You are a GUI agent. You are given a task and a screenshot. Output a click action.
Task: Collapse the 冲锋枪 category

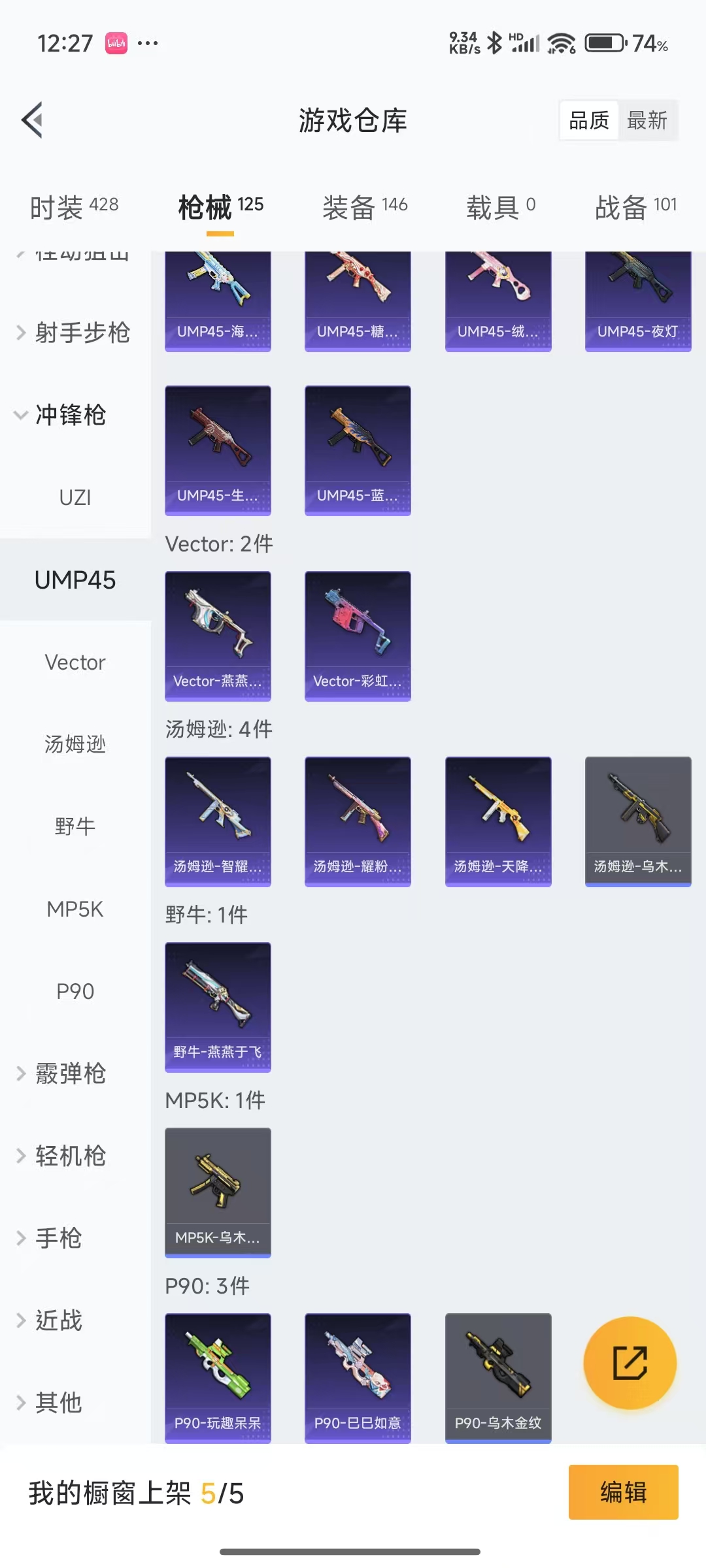[71, 415]
